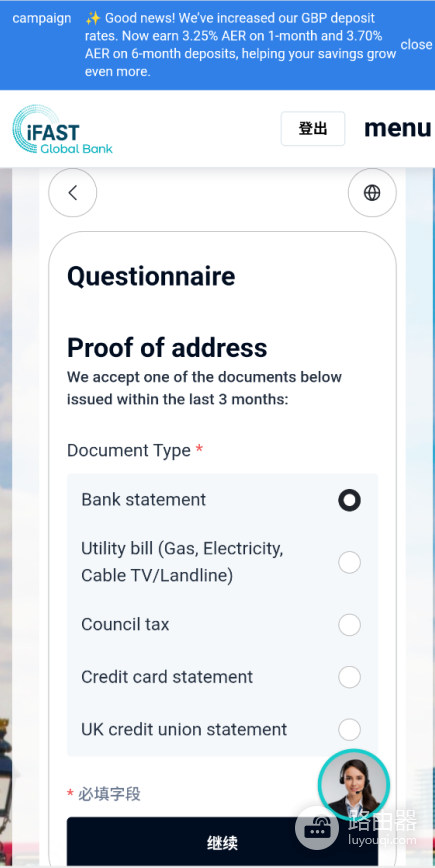
Task: Open the menu
Action: point(397,128)
